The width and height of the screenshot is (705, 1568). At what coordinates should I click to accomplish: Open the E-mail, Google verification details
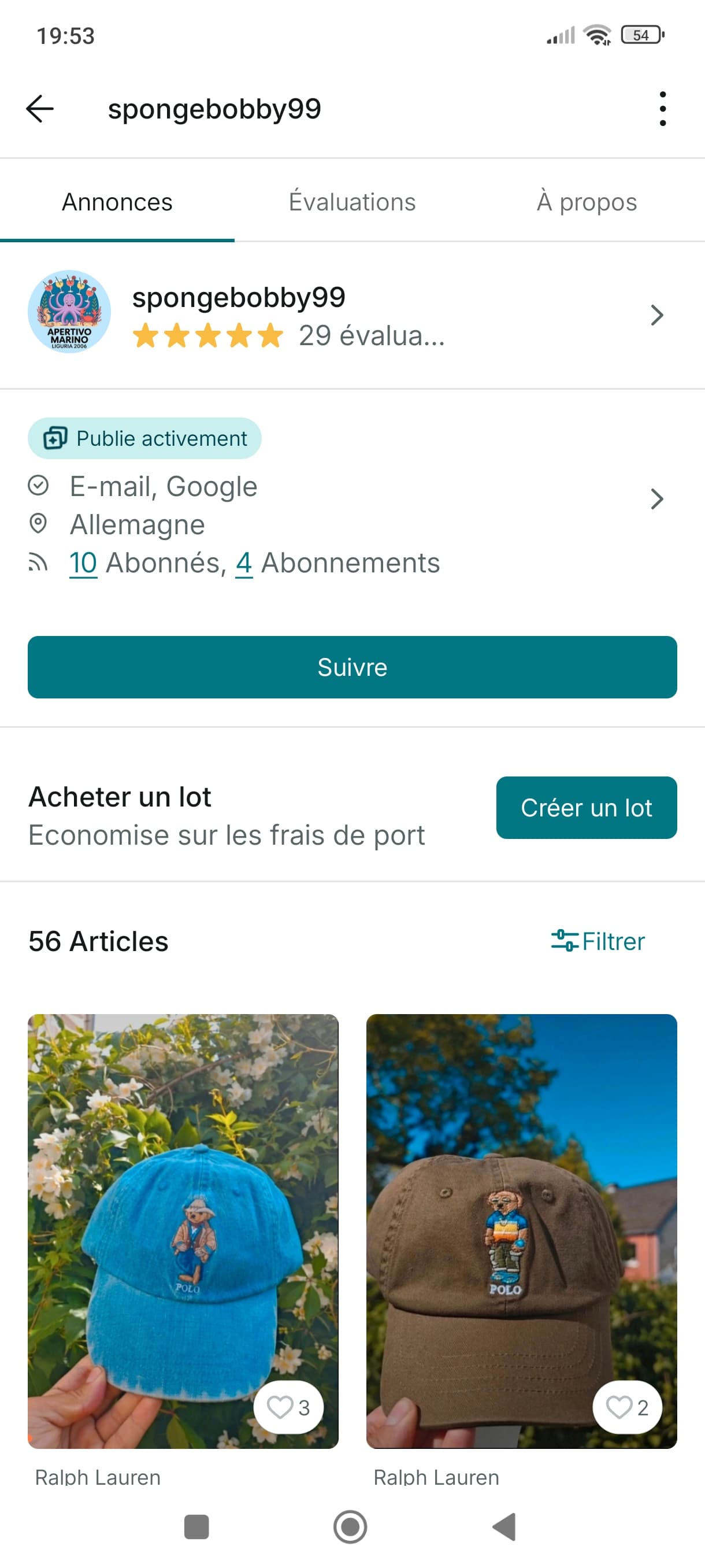tap(164, 487)
